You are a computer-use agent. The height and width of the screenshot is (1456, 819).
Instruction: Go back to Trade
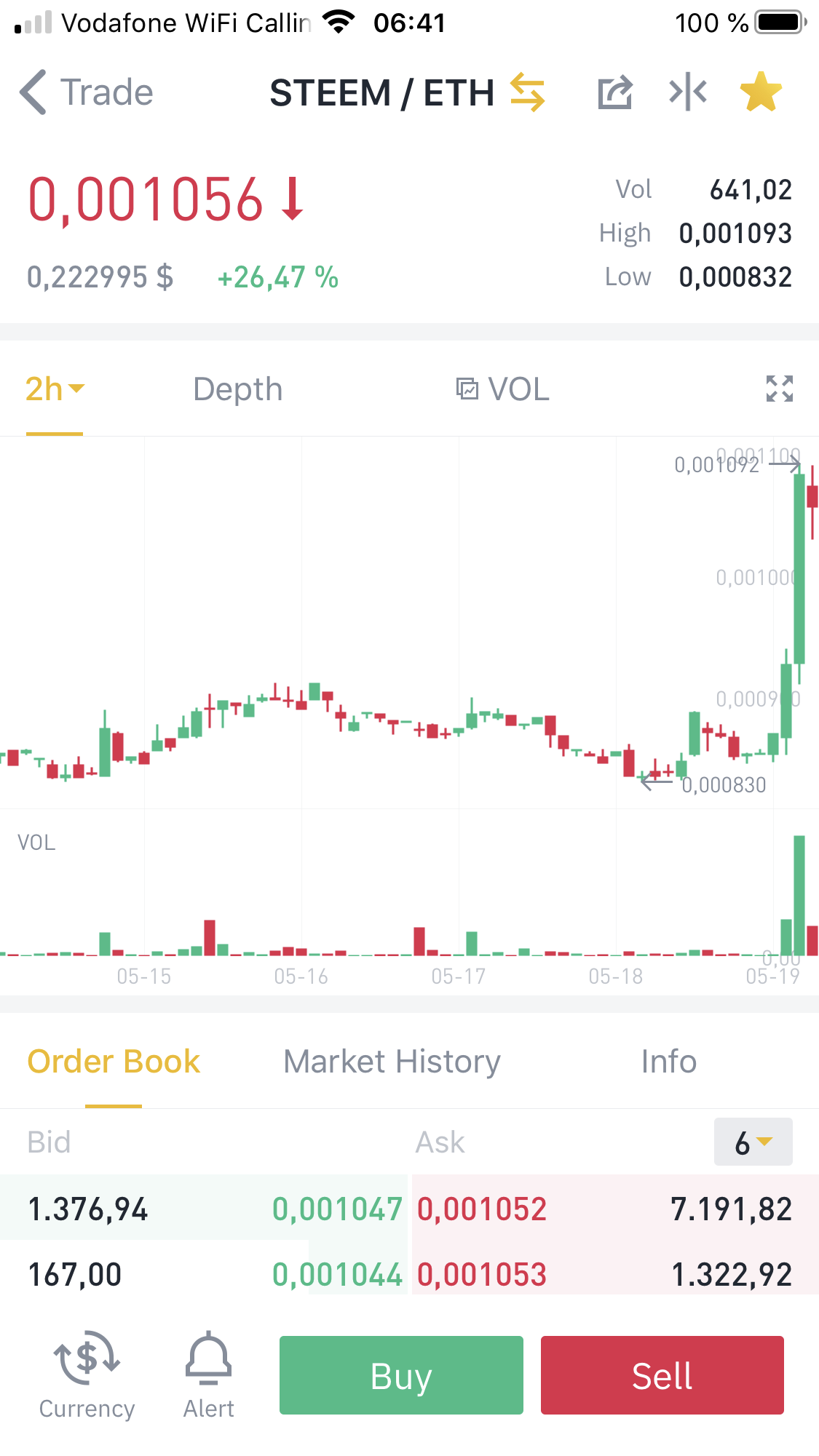pos(86,92)
